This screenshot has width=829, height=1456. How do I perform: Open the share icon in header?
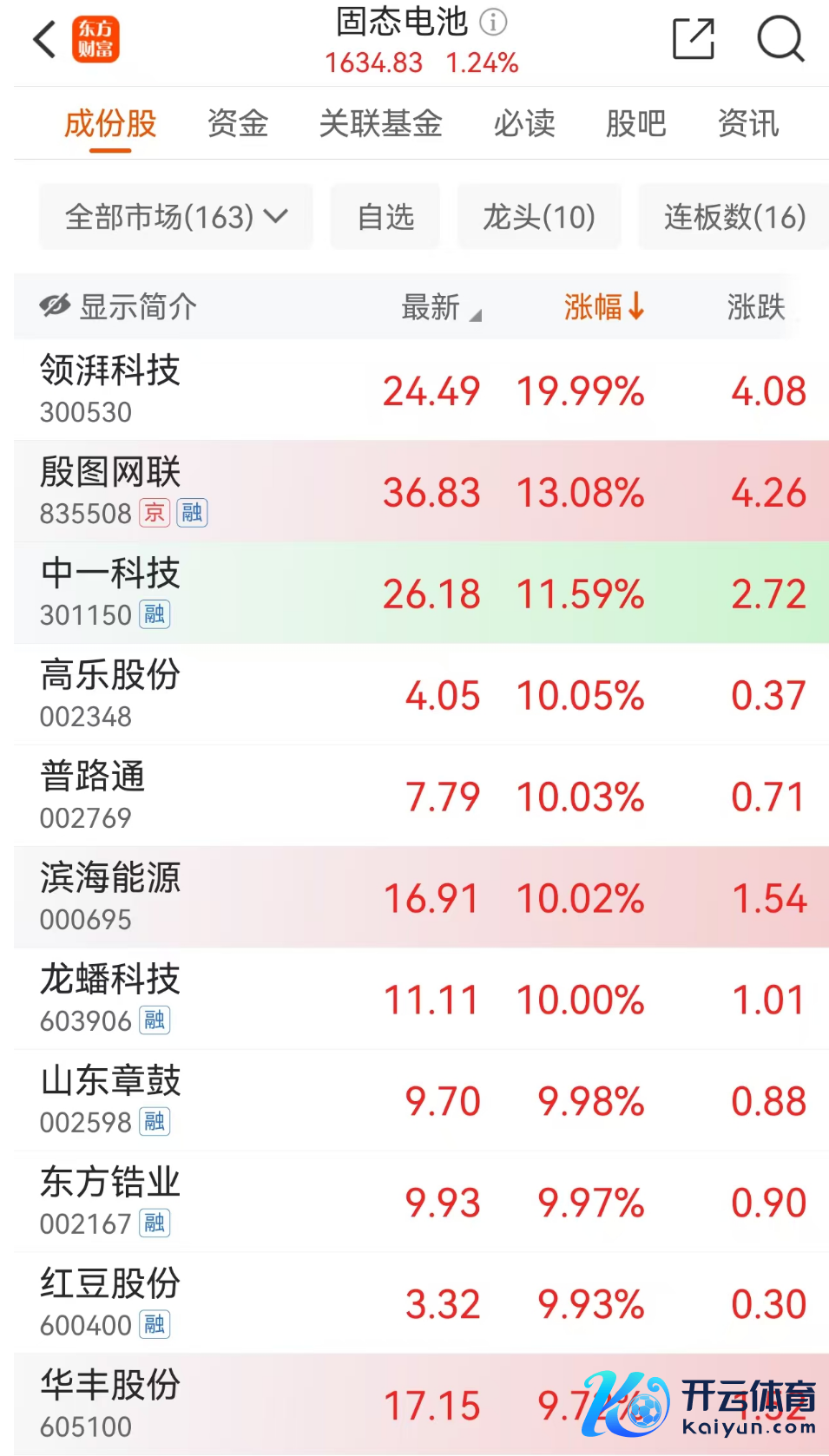click(x=694, y=39)
